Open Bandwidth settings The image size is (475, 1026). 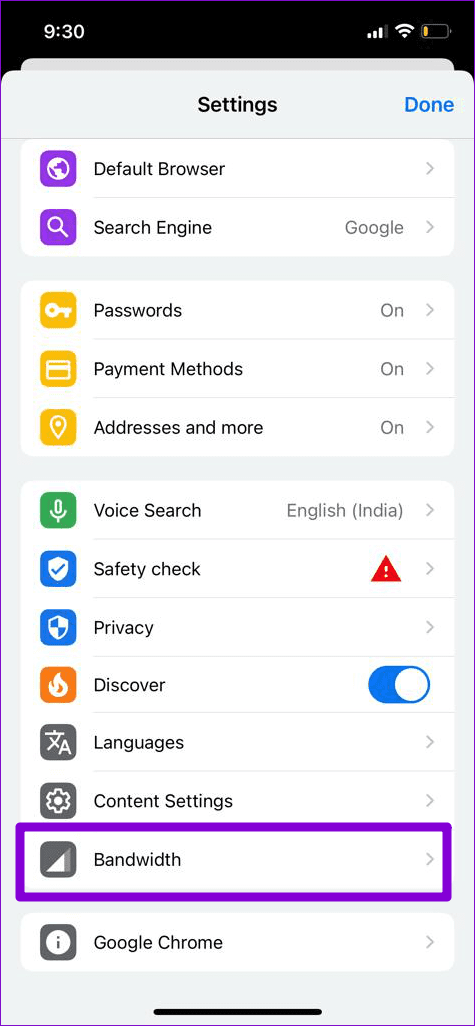(238, 859)
